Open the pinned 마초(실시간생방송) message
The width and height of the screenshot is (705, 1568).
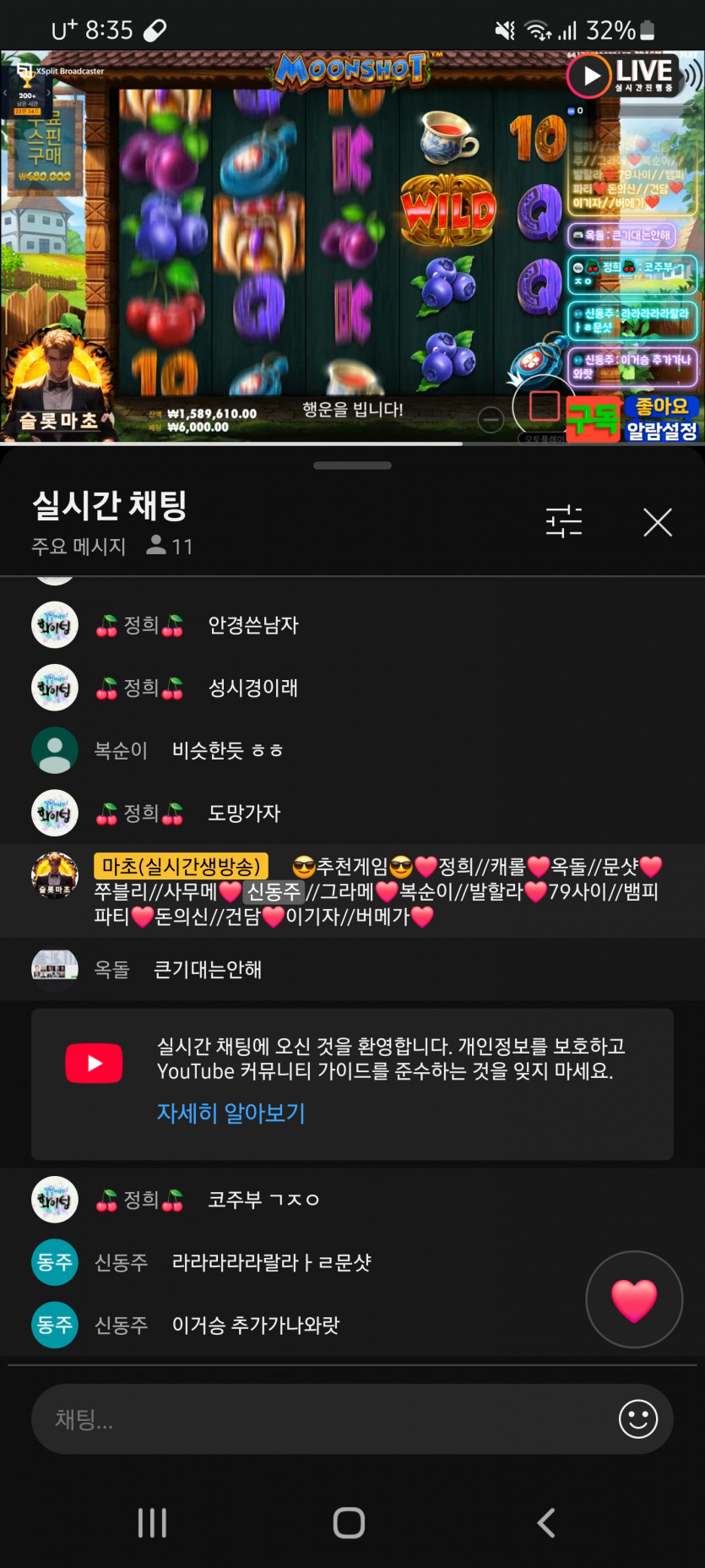377,891
